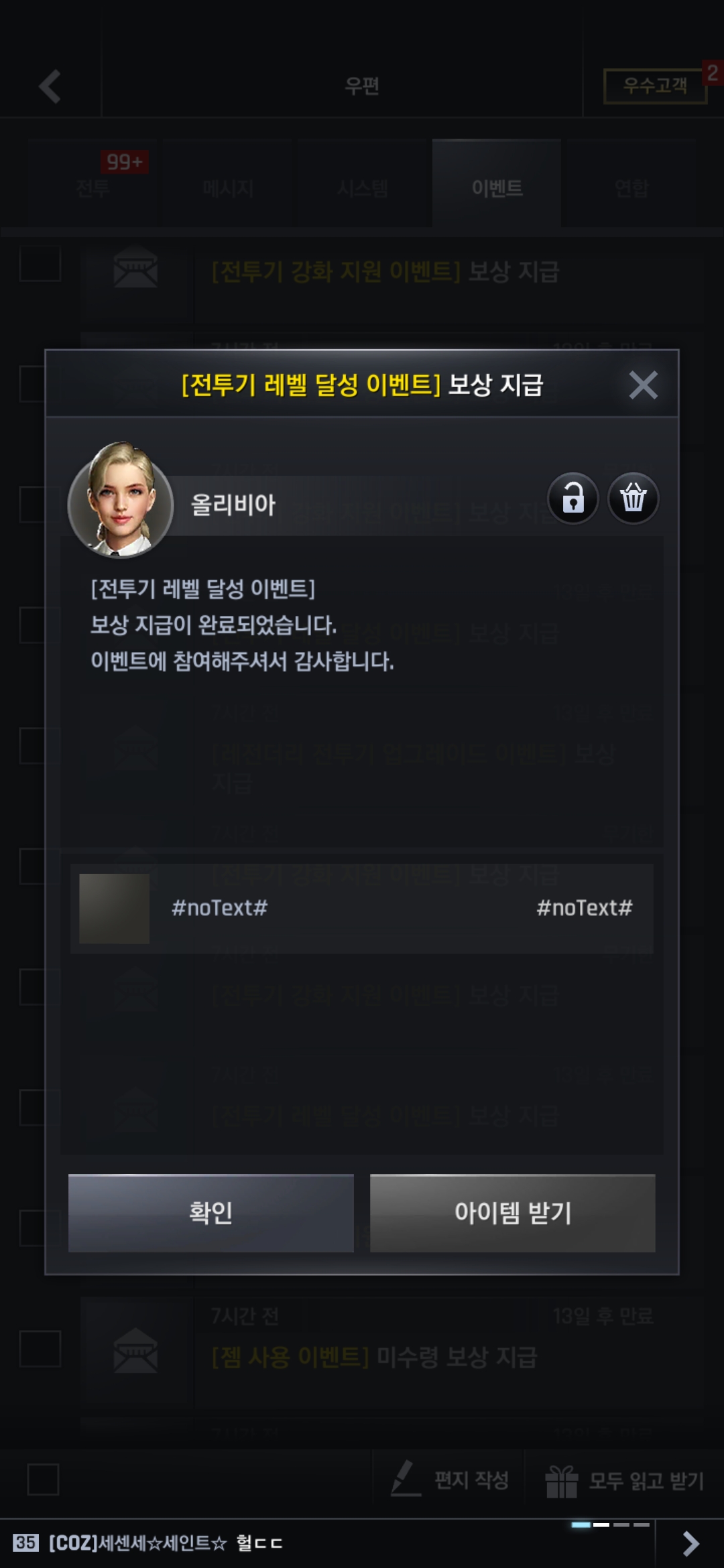
Task: Delete this mail with the trash icon
Action: click(633, 499)
